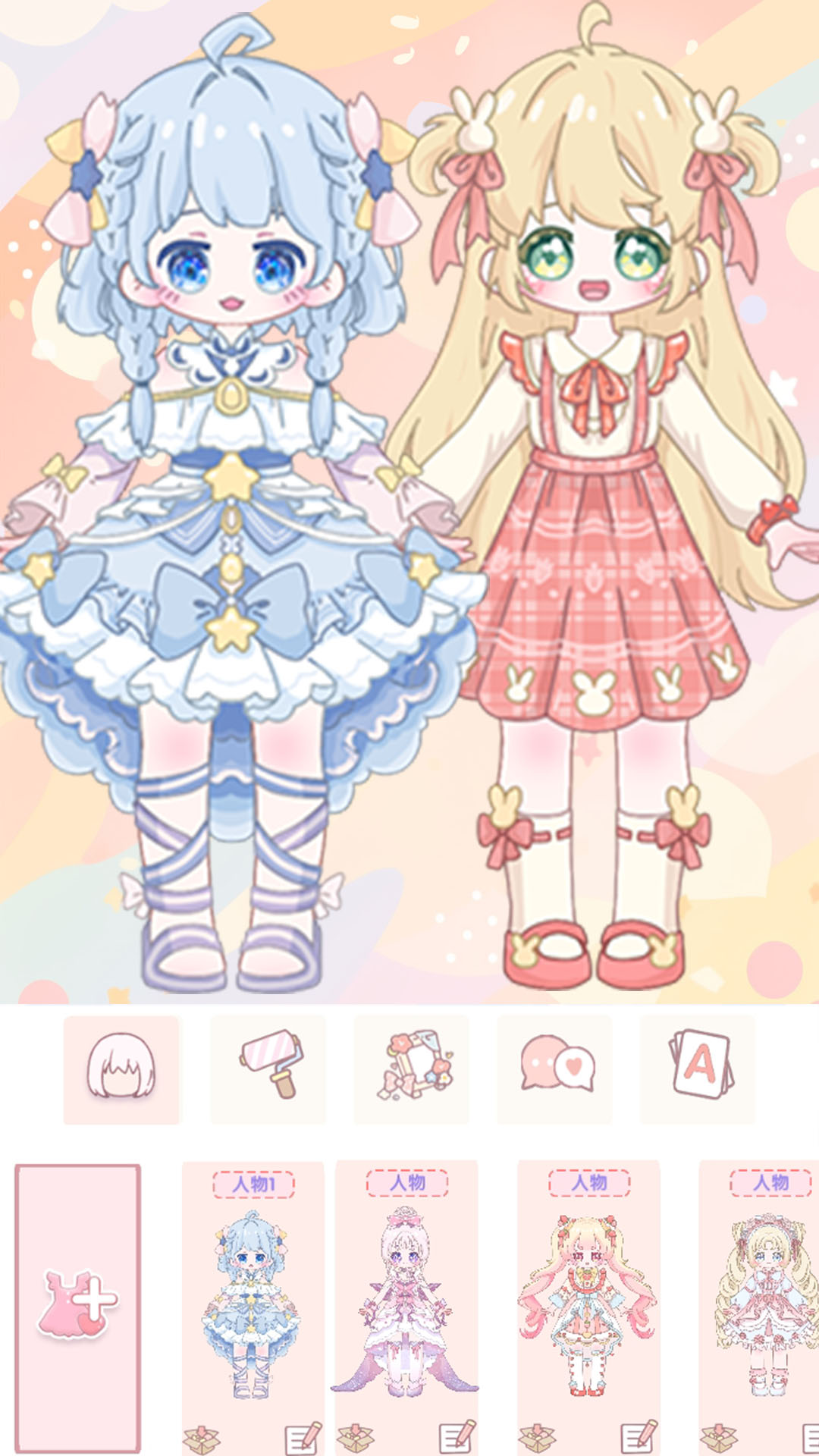This screenshot has width=819, height=1456.
Task: Tap the box icon on the pink-haired winged card
Action: [355, 1437]
